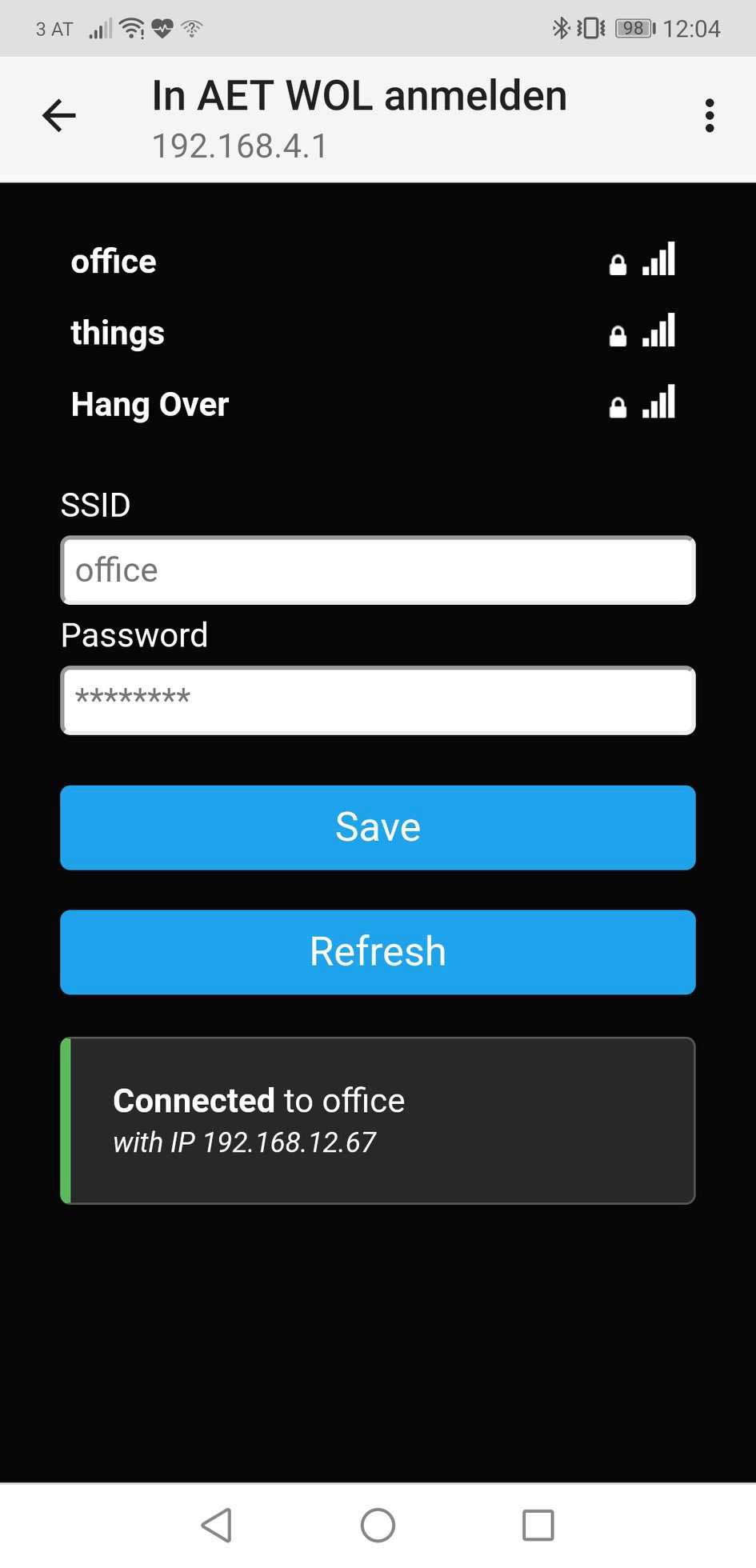Image resolution: width=756 pixels, height=1568 pixels.
Task: Go back using the app bar arrow
Action: point(59,116)
